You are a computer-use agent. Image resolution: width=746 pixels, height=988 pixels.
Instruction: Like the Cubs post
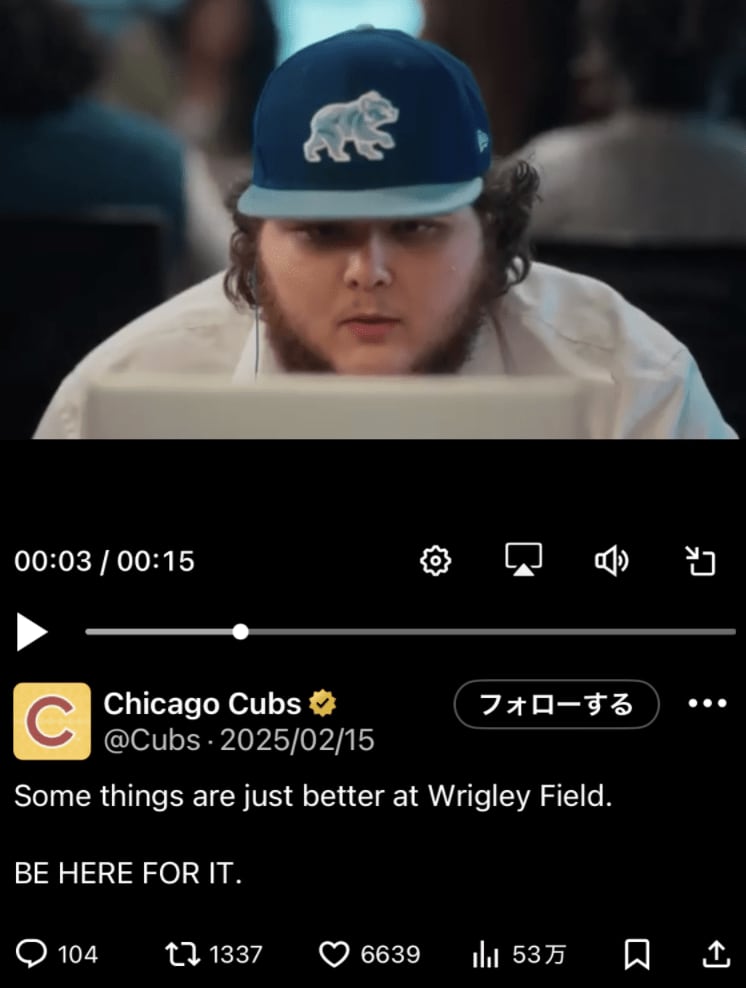point(334,954)
